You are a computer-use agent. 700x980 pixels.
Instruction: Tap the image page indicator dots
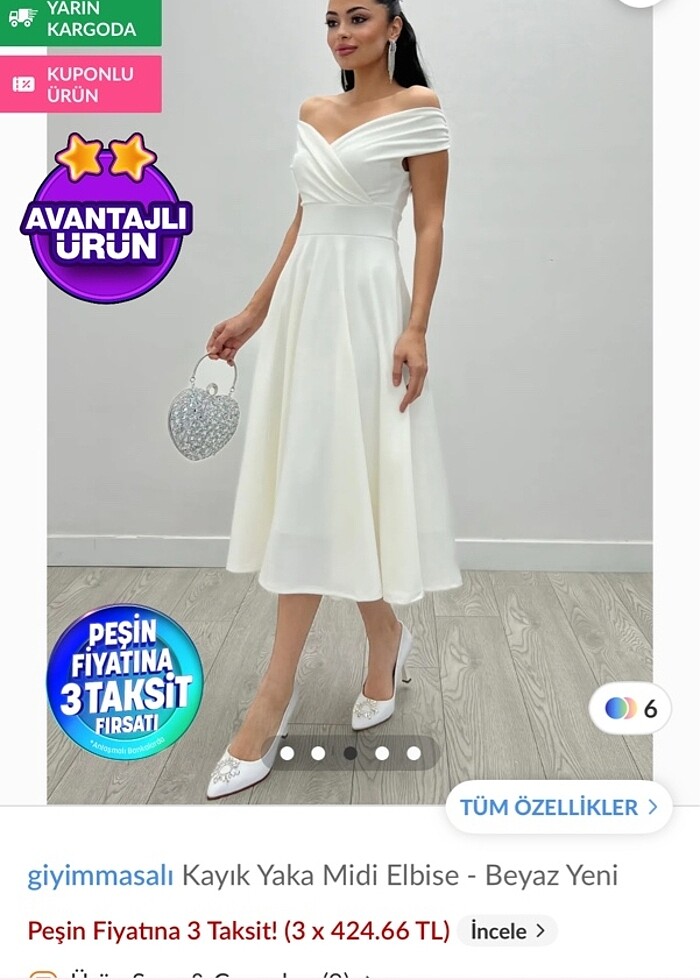point(350,753)
